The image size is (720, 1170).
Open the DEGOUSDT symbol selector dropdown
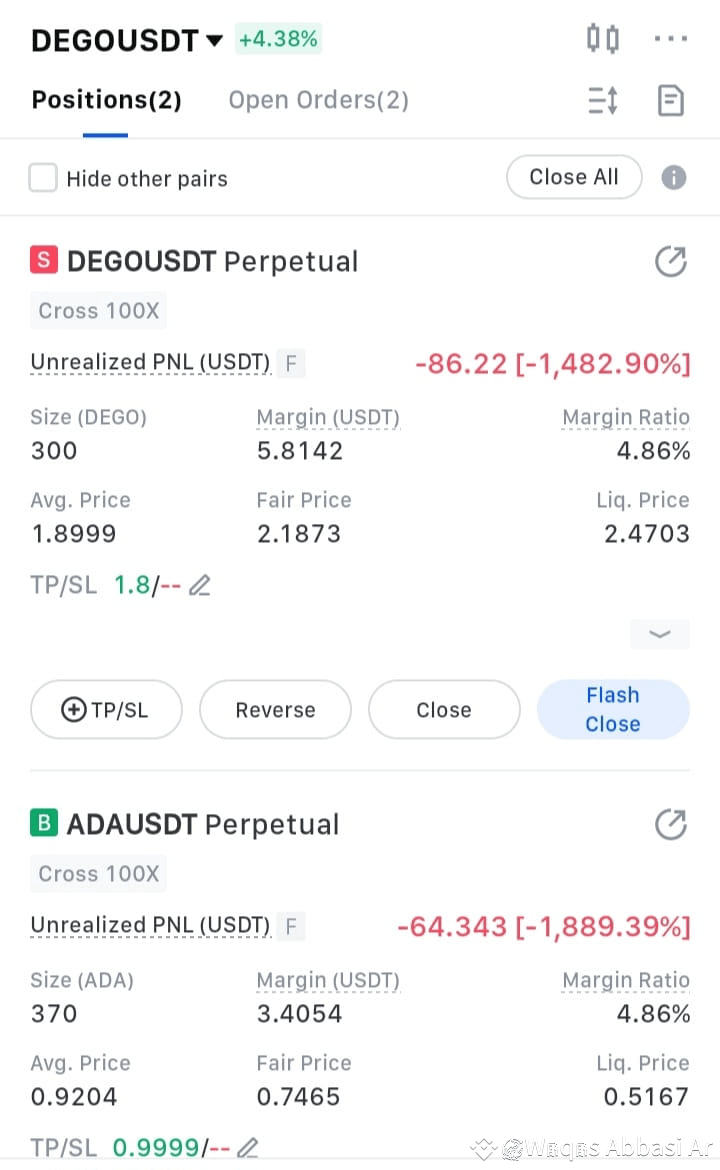213,40
